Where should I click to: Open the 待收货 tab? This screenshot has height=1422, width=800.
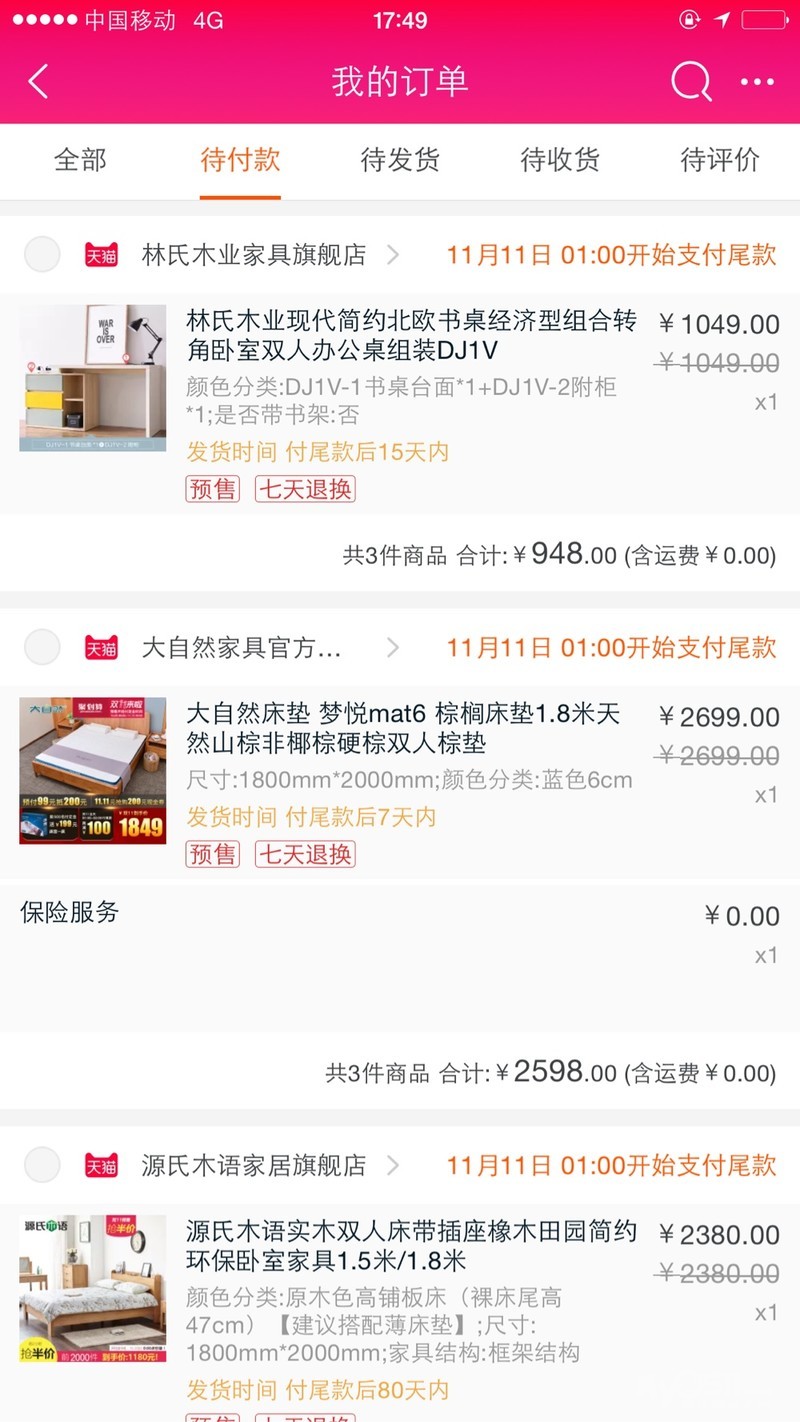click(x=560, y=160)
